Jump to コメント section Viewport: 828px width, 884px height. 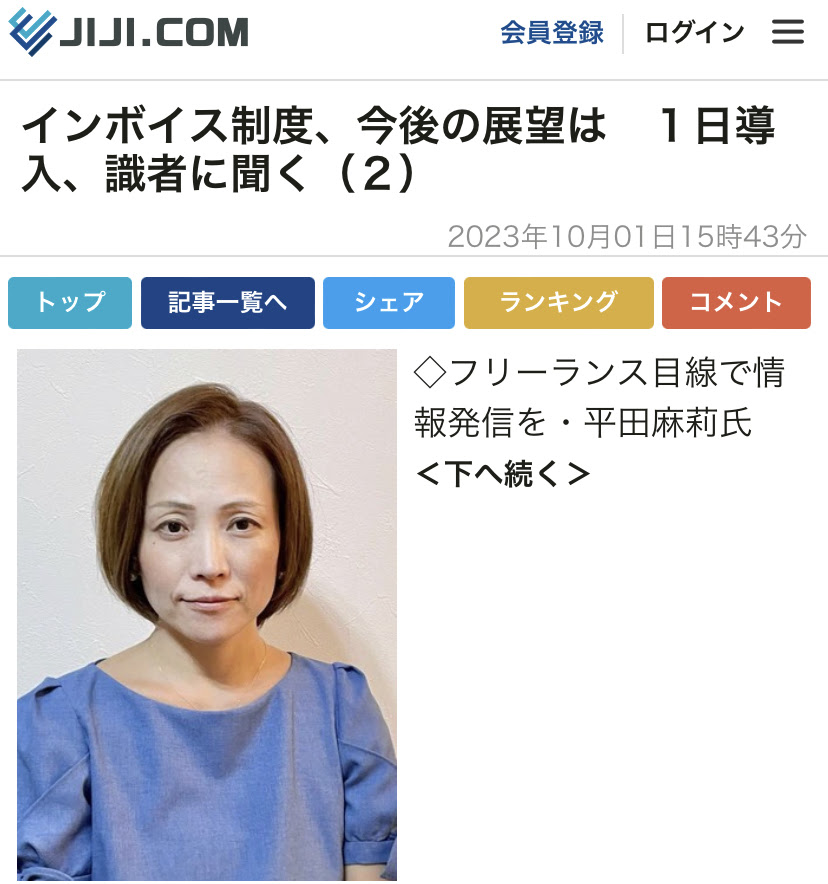pos(736,302)
